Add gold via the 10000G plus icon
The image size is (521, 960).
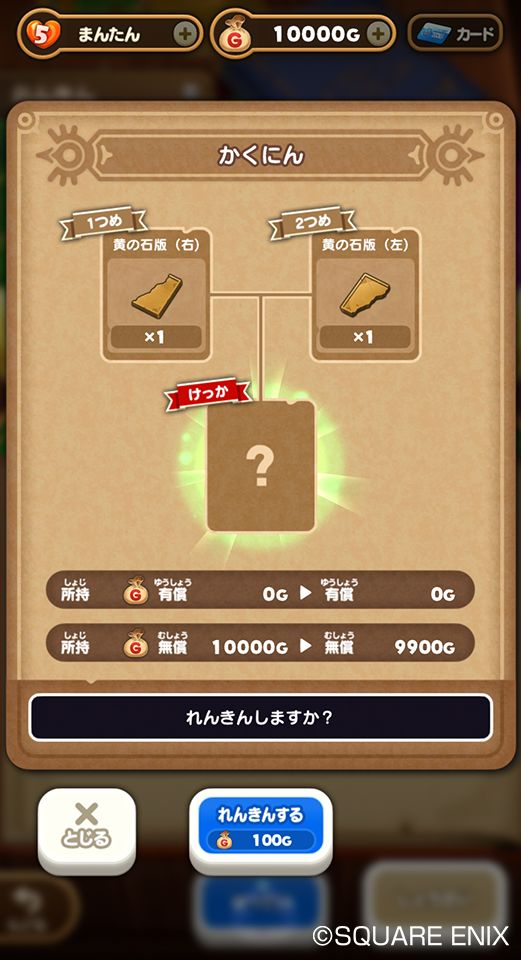tap(378, 34)
